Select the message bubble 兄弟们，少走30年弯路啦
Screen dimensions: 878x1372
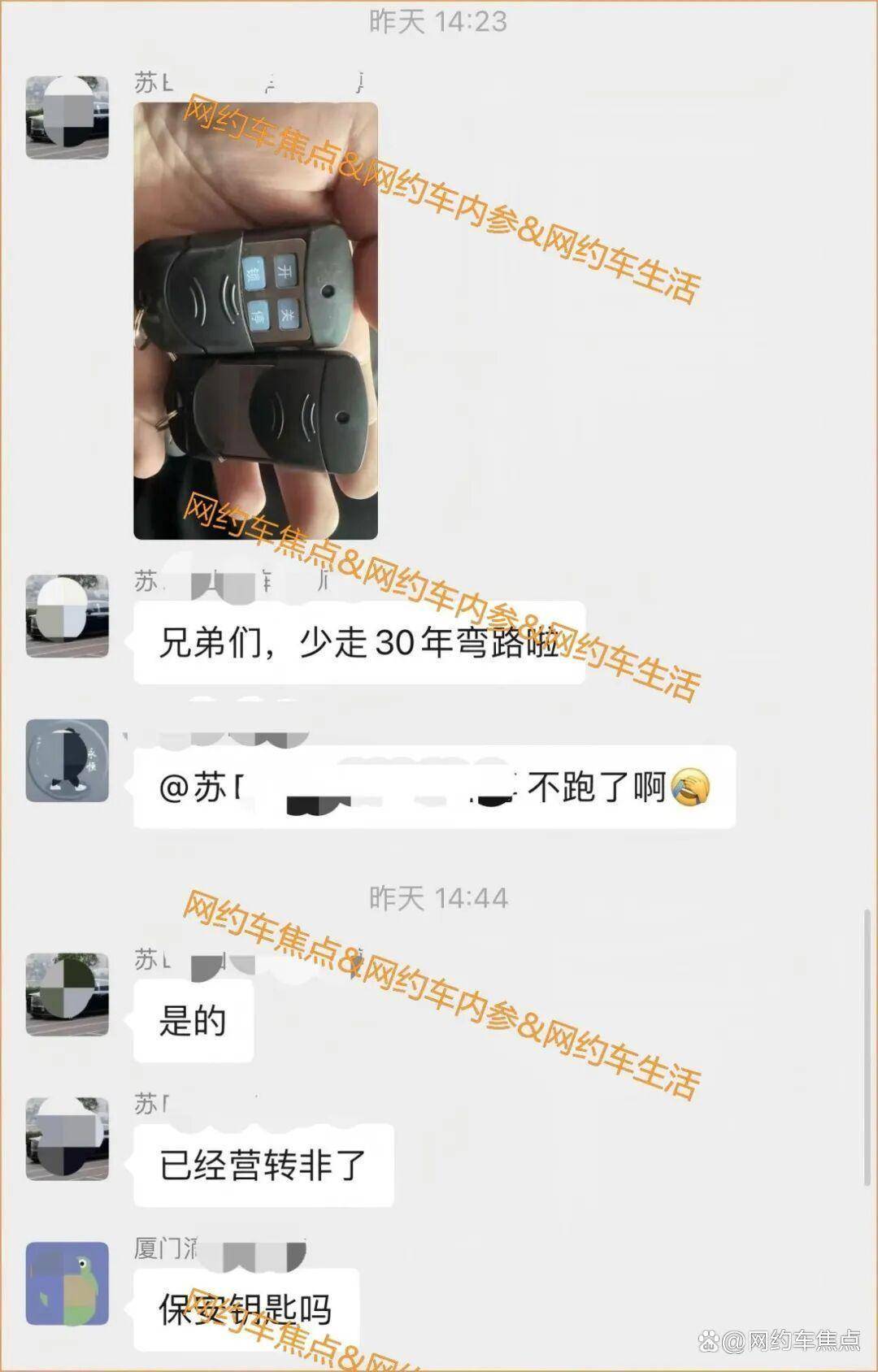(x=358, y=645)
